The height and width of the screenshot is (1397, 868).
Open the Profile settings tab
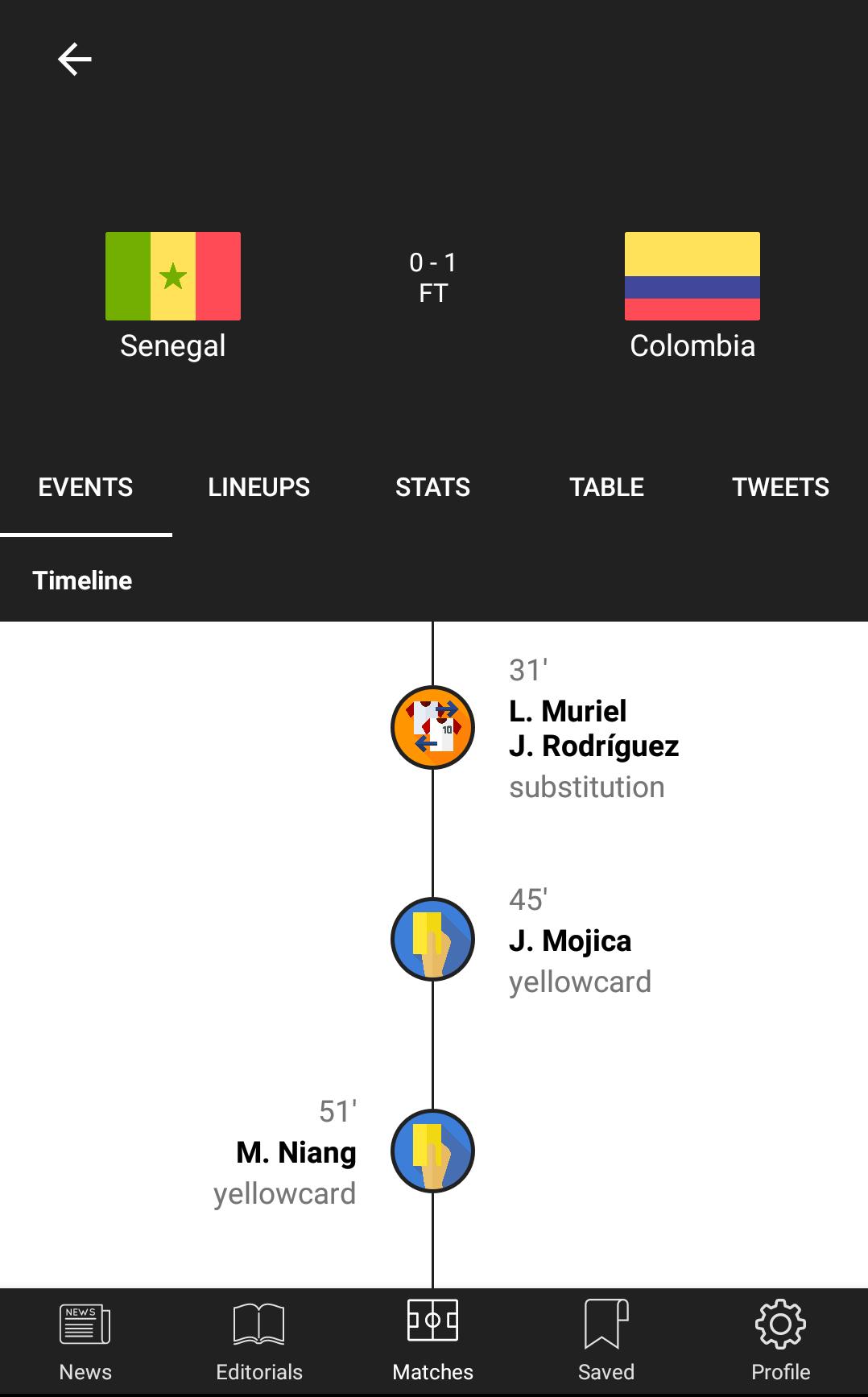tap(780, 1342)
